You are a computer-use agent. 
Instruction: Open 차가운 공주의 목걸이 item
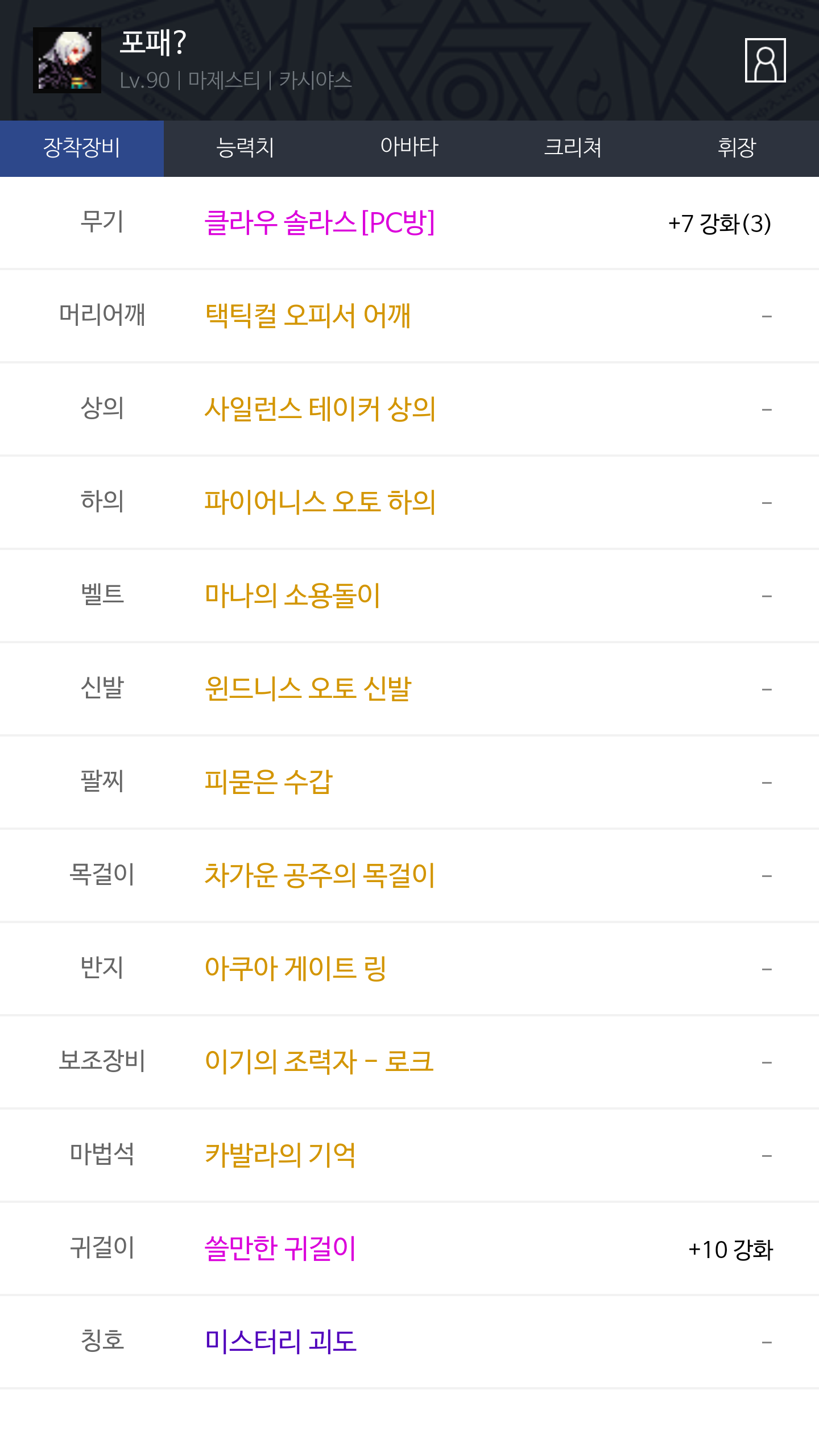(x=320, y=875)
